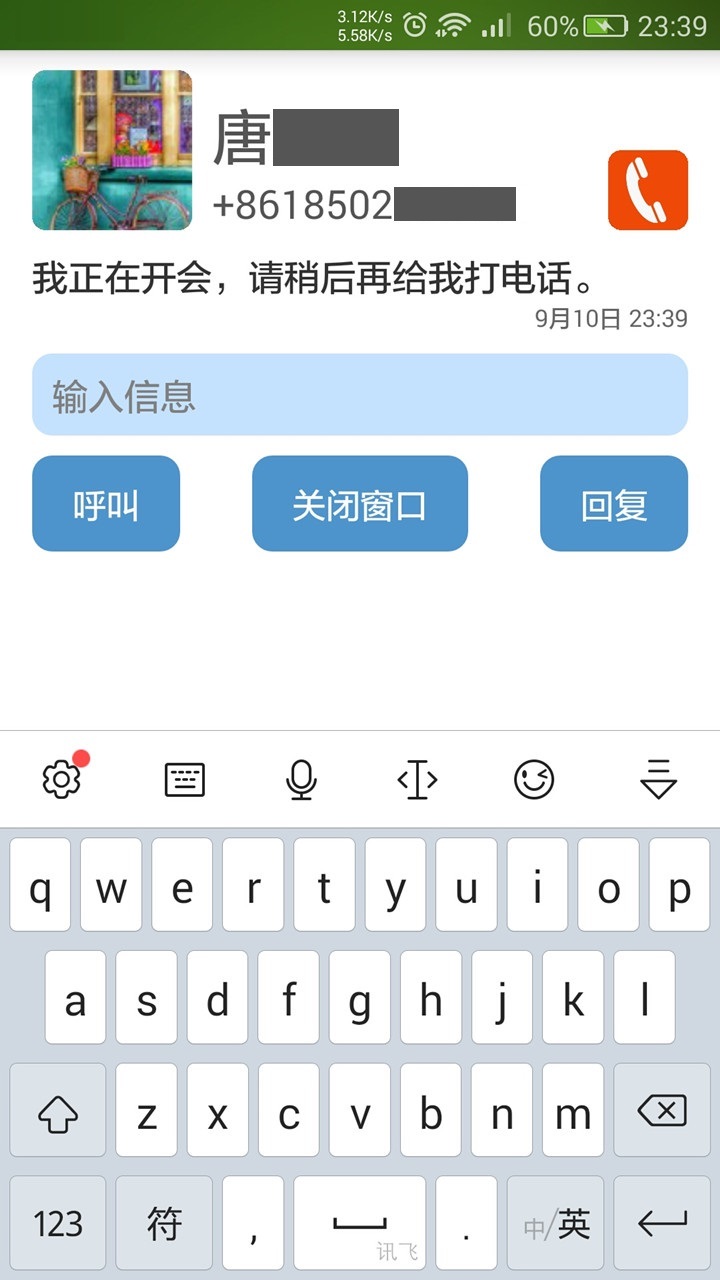Start voice input with the microphone icon
Viewport: 720px width, 1280px height.
[x=302, y=778]
